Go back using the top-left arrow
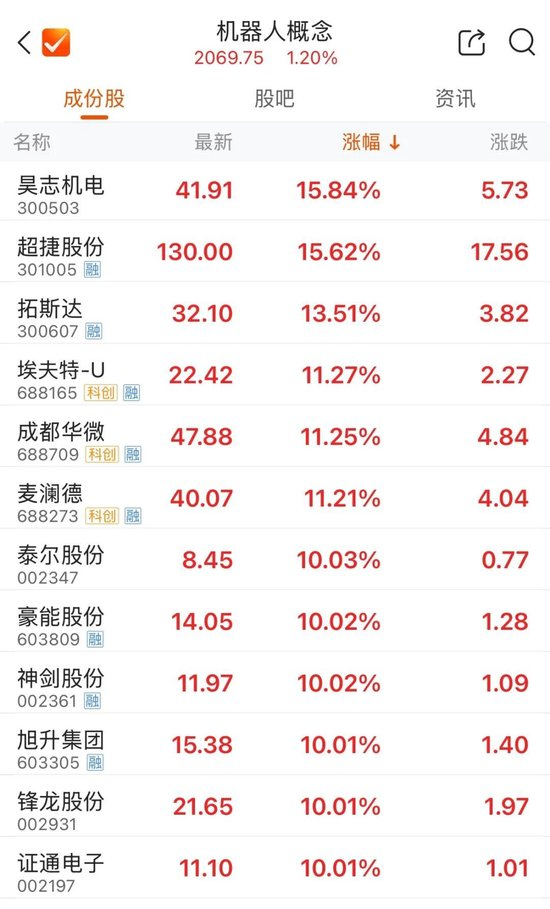The height and width of the screenshot is (909, 550). pyautogui.click(x=24, y=43)
